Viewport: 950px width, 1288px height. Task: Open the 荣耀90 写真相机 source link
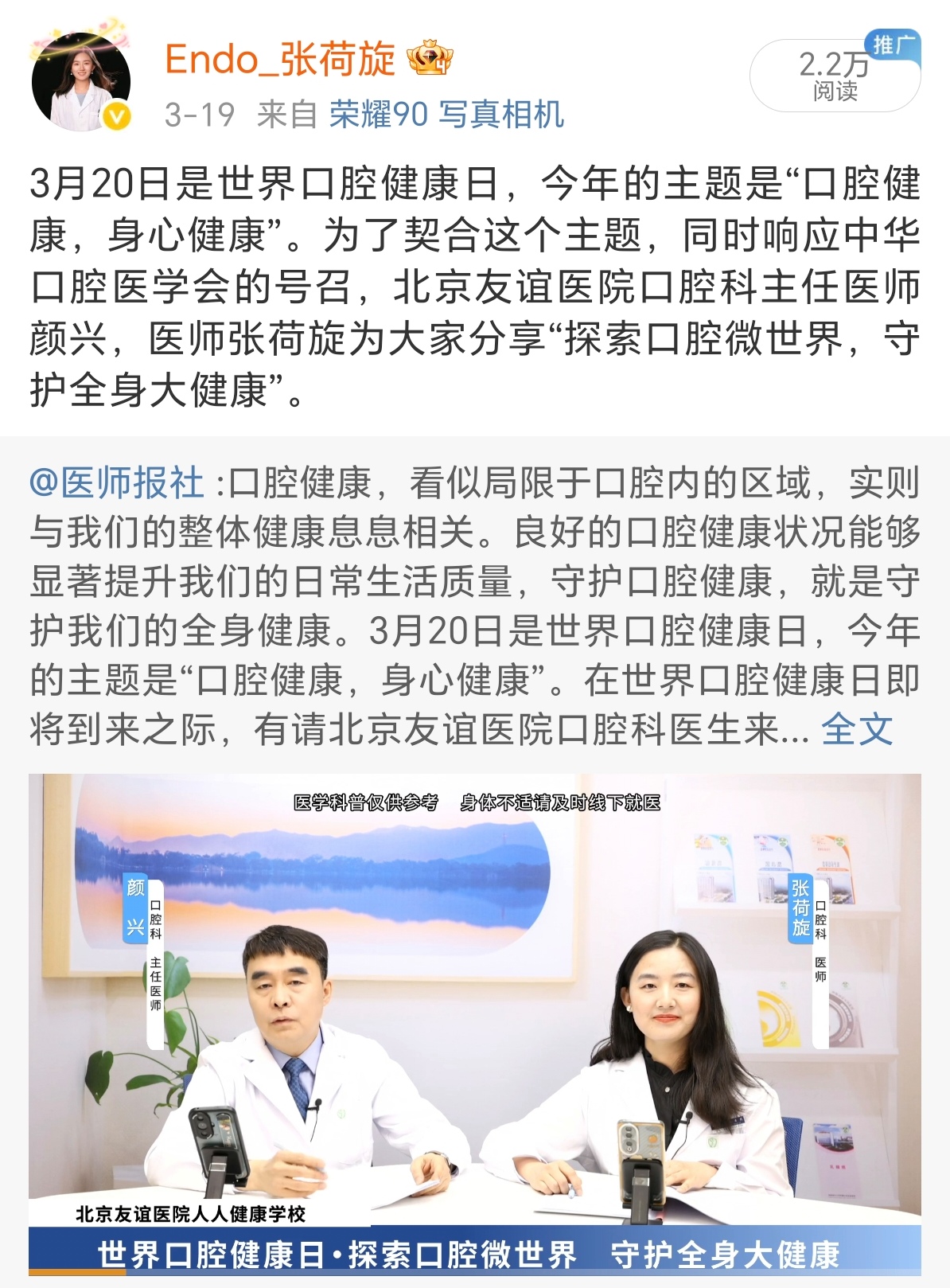point(446,115)
